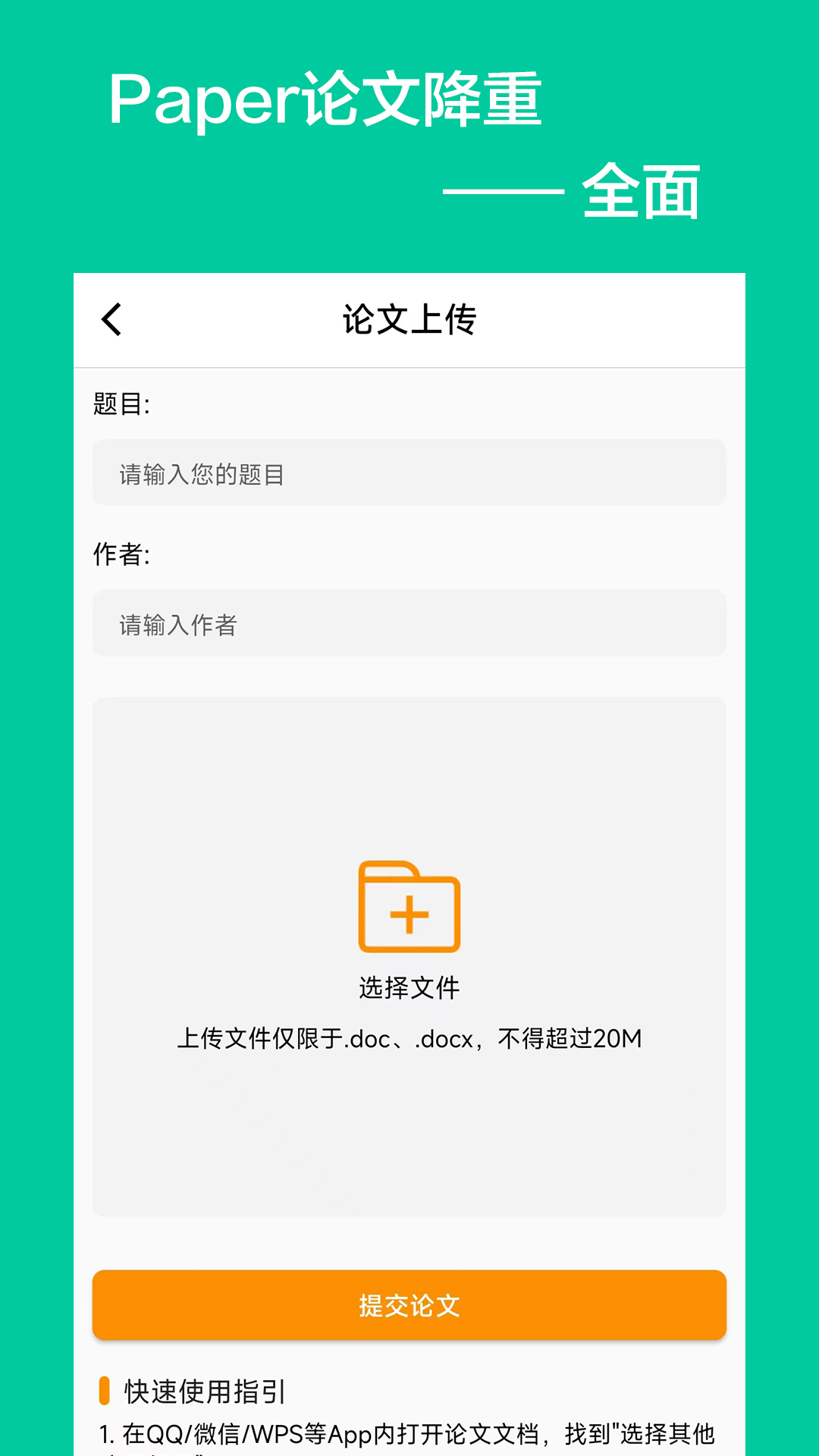819x1456 pixels.
Task: Tap the upload size restriction notice text
Action: [409, 1039]
